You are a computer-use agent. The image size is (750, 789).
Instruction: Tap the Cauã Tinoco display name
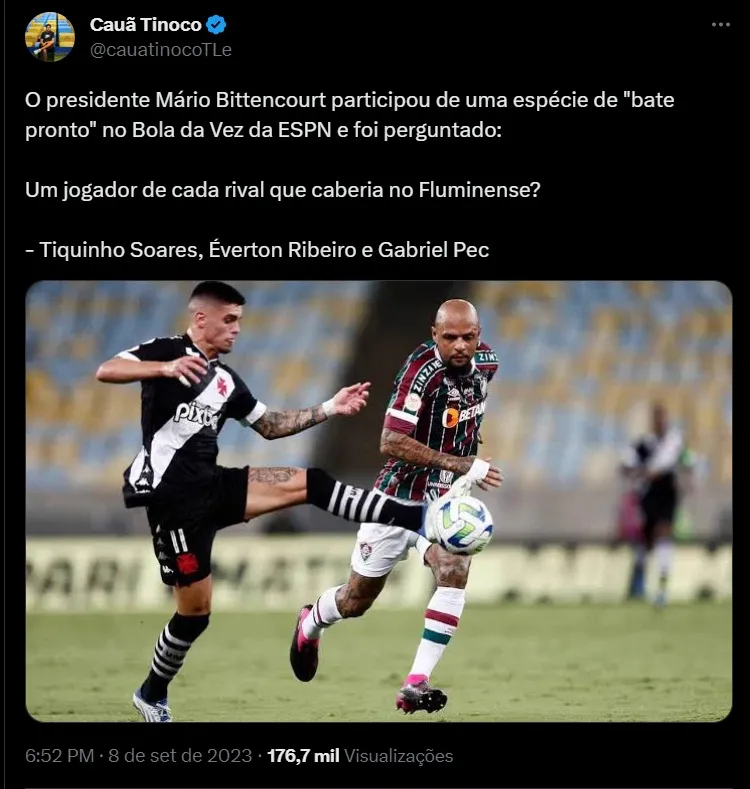click(x=145, y=25)
